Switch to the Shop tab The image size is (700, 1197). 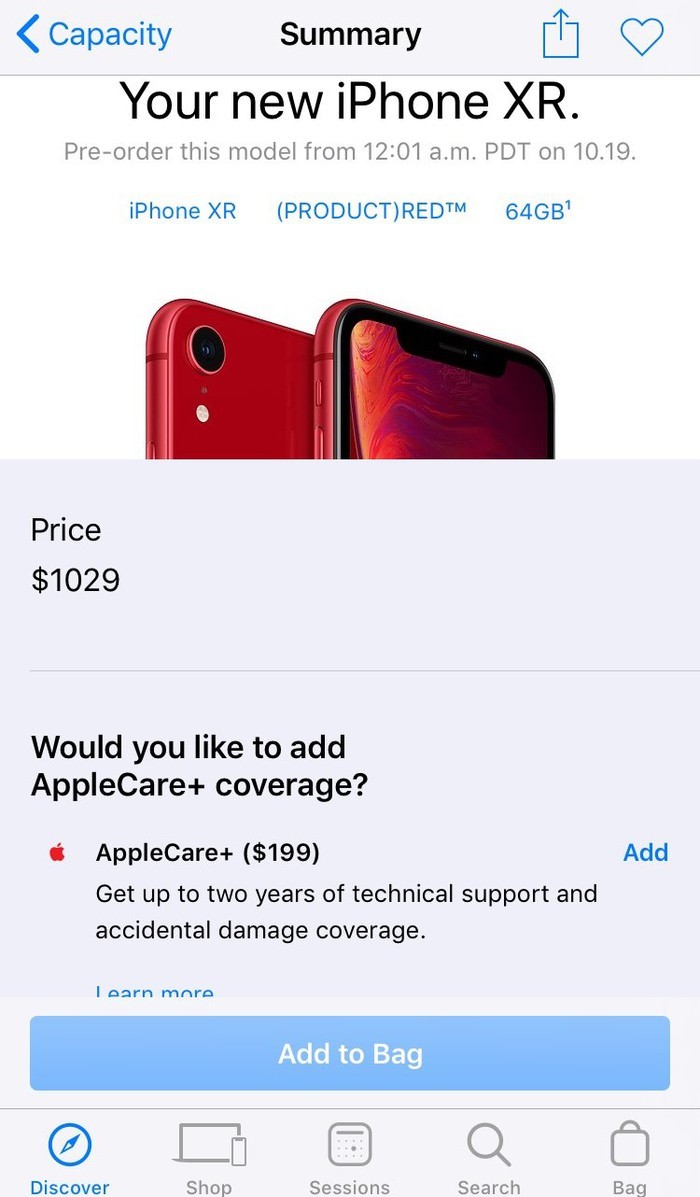click(209, 1157)
